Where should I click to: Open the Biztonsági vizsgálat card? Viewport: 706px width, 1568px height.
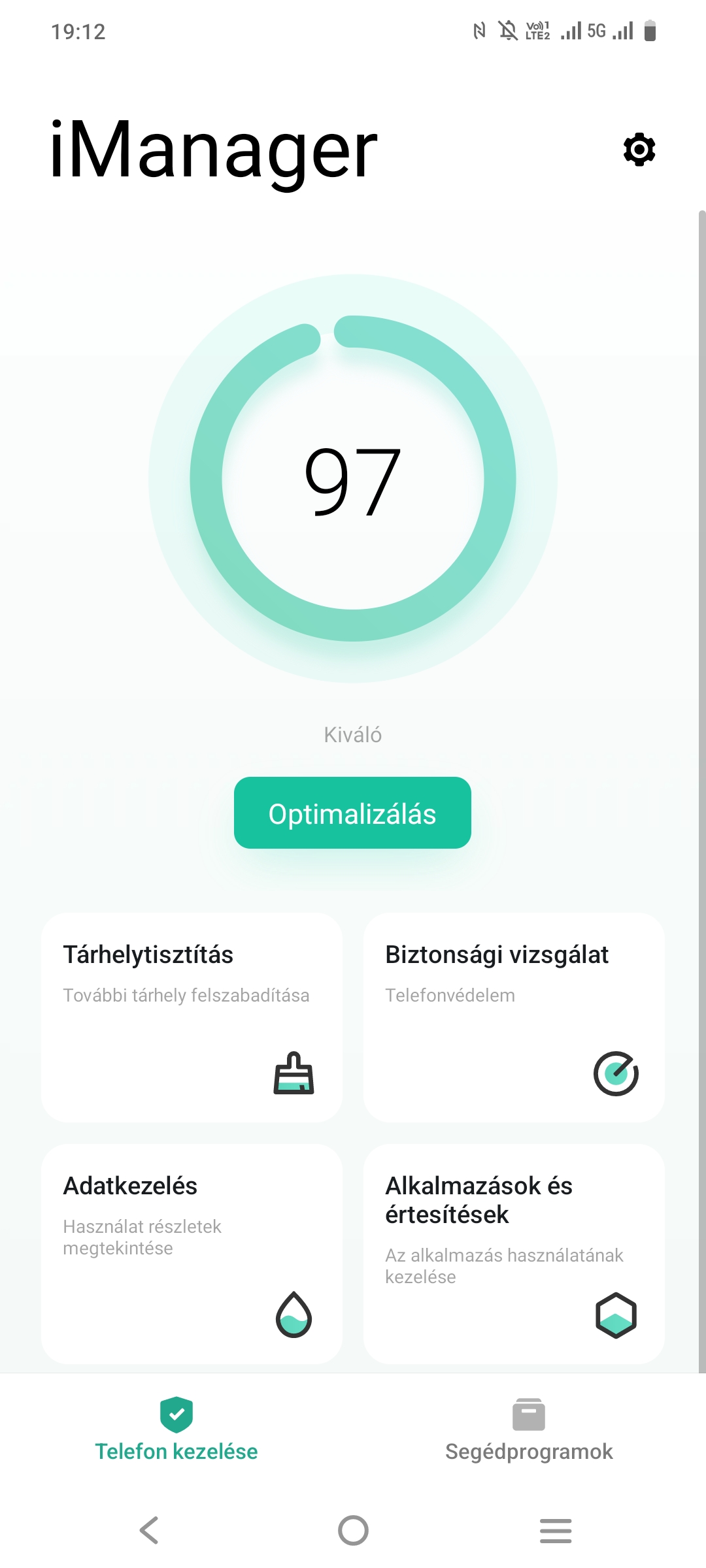(514, 1018)
